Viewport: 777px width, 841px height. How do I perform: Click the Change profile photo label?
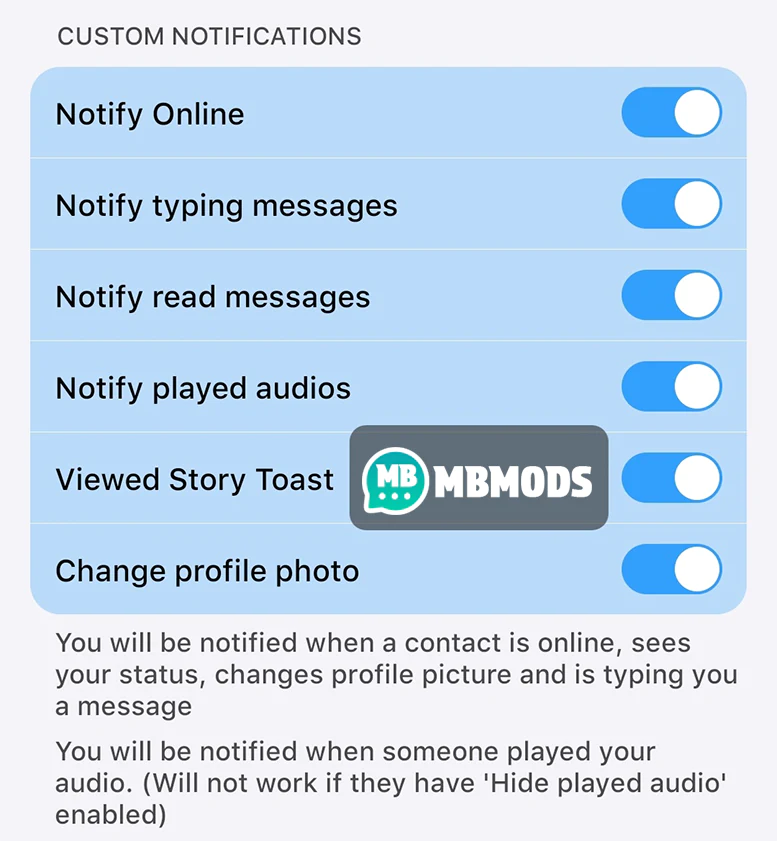click(205, 570)
